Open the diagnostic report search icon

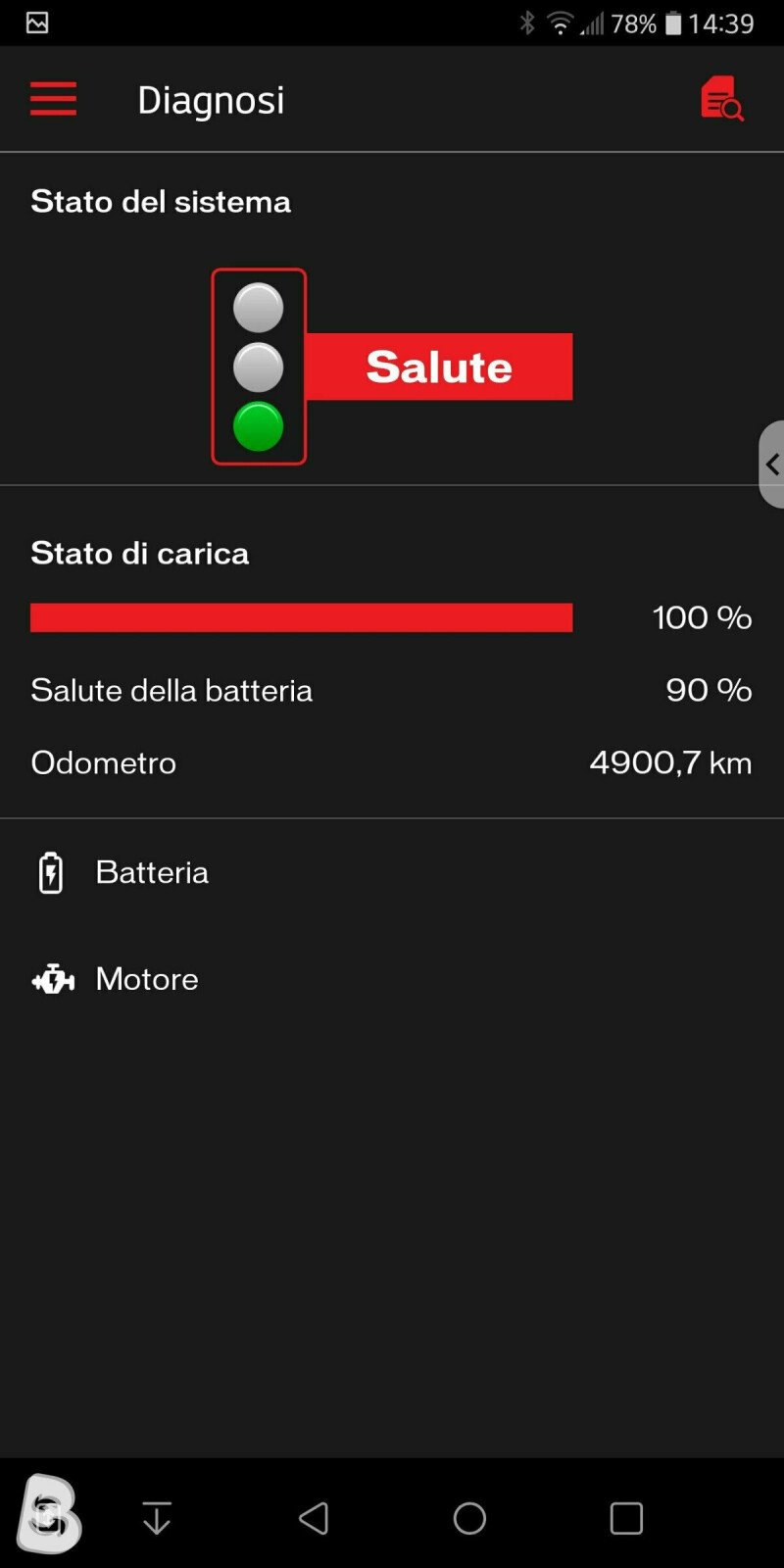click(x=721, y=99)
